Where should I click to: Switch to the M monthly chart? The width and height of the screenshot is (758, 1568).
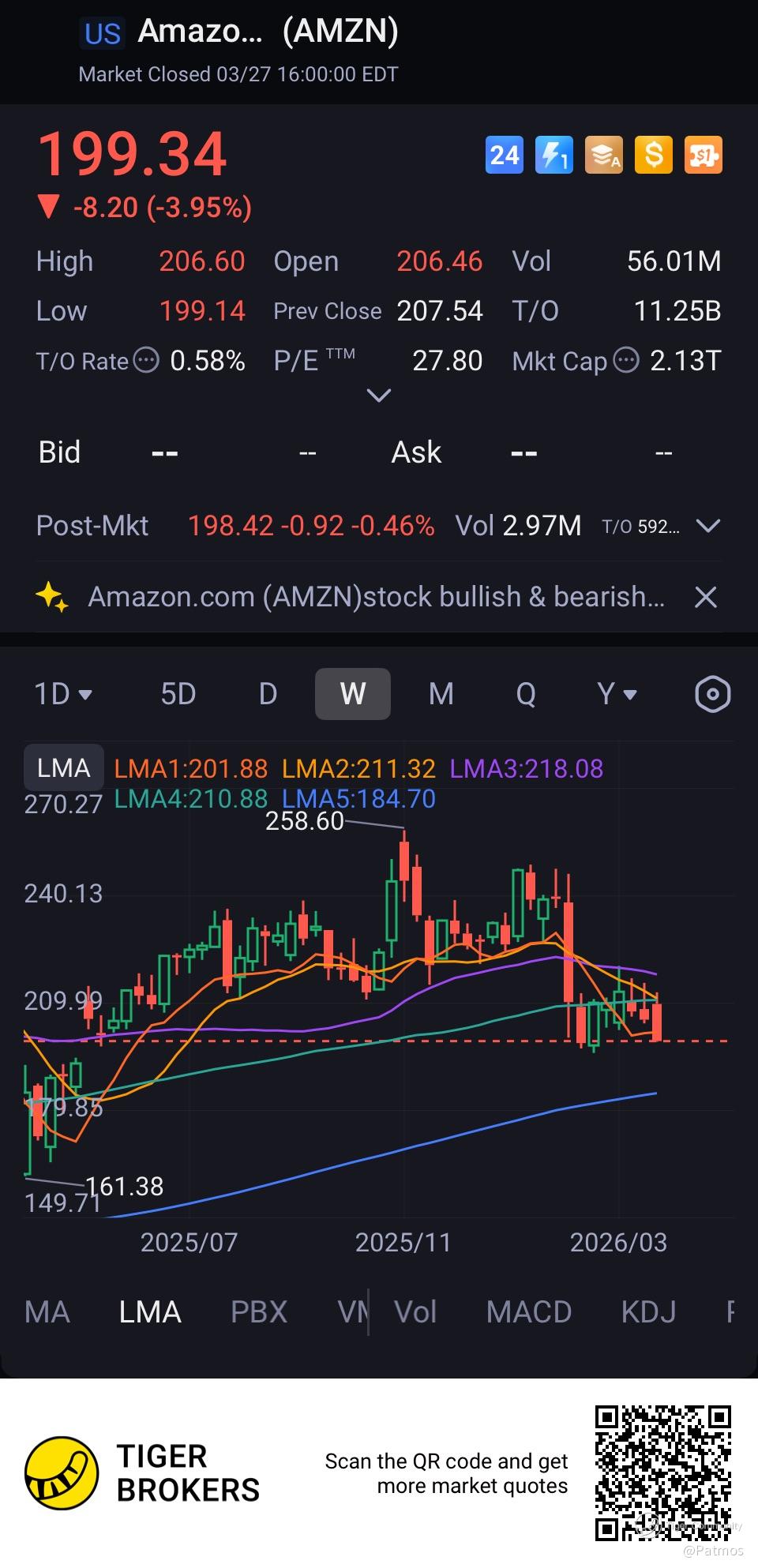441,694
